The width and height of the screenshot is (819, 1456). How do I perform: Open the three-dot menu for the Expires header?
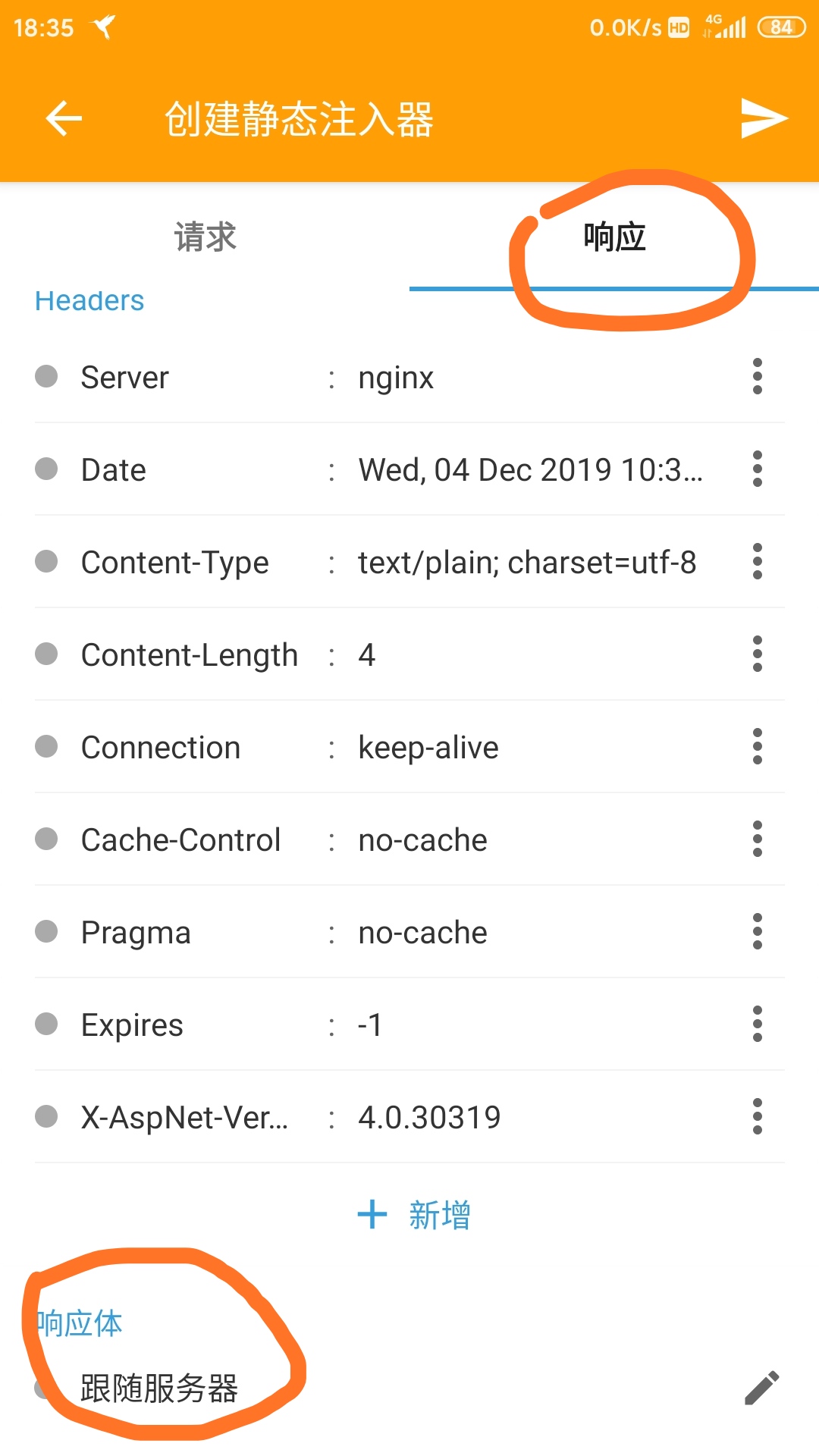pos(757,1024)
